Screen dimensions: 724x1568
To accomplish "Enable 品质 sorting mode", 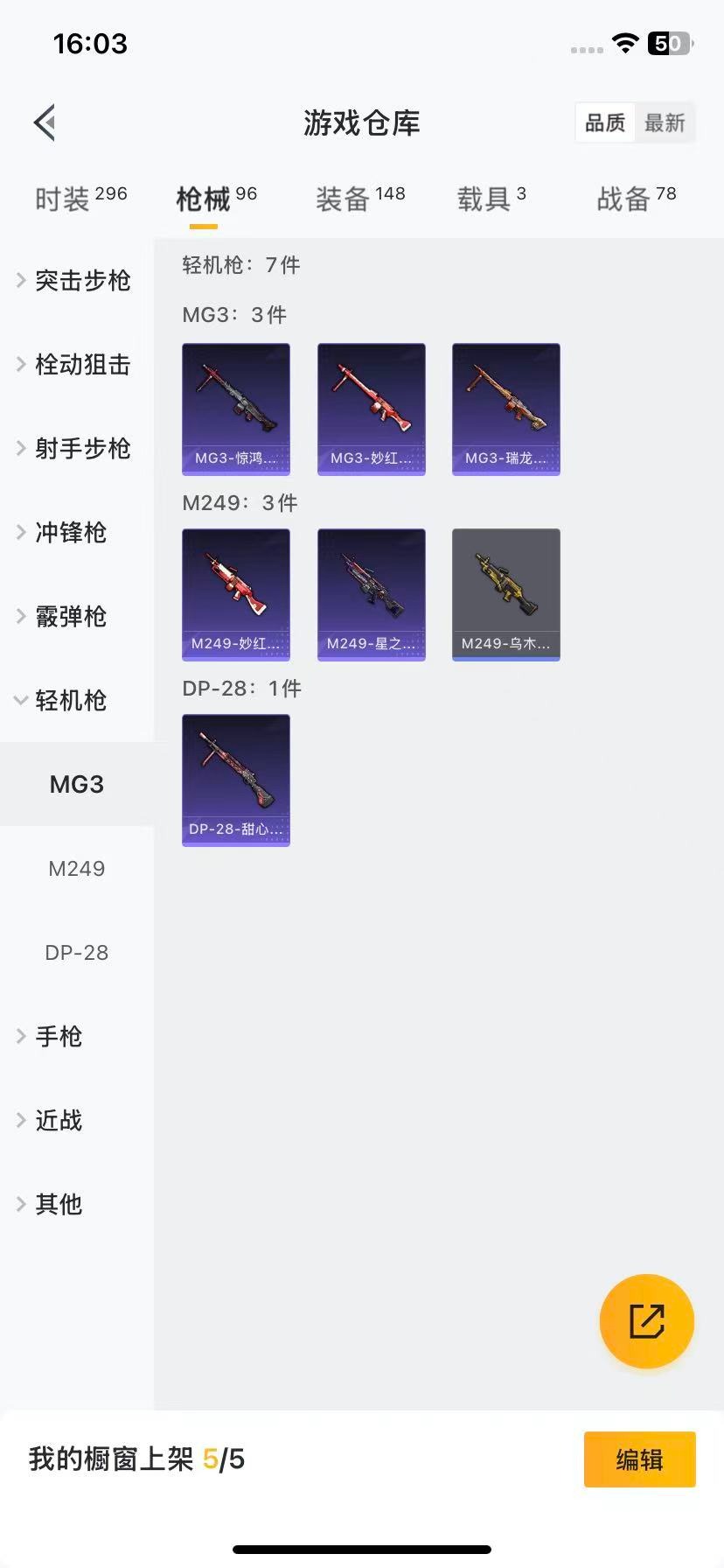I will tap(604, 123).
